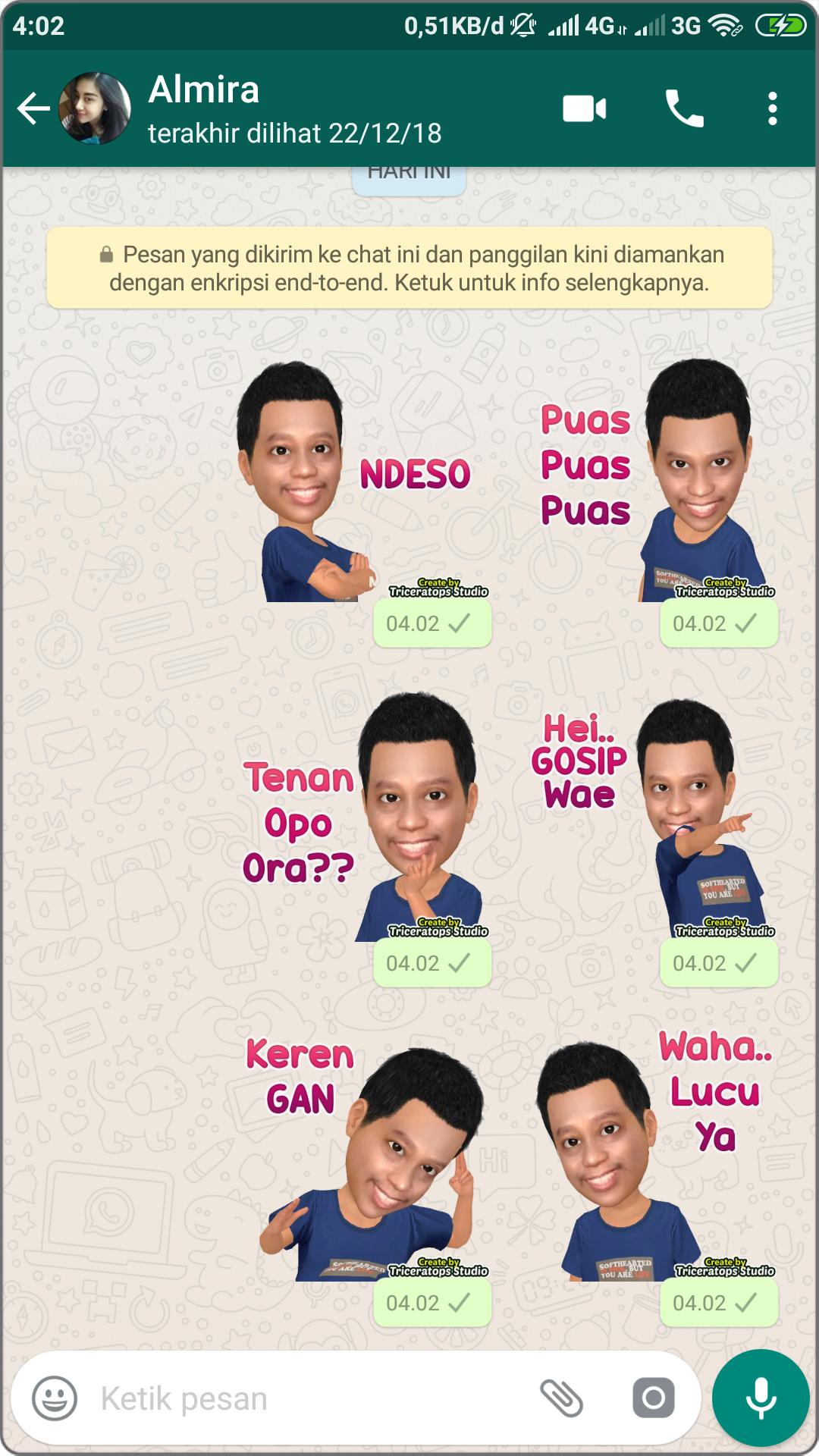This screenshot has height=1456, width=819.
Task: Tap the microphone voice message button
Action: pyautogui.click(x=761, y=1398)
